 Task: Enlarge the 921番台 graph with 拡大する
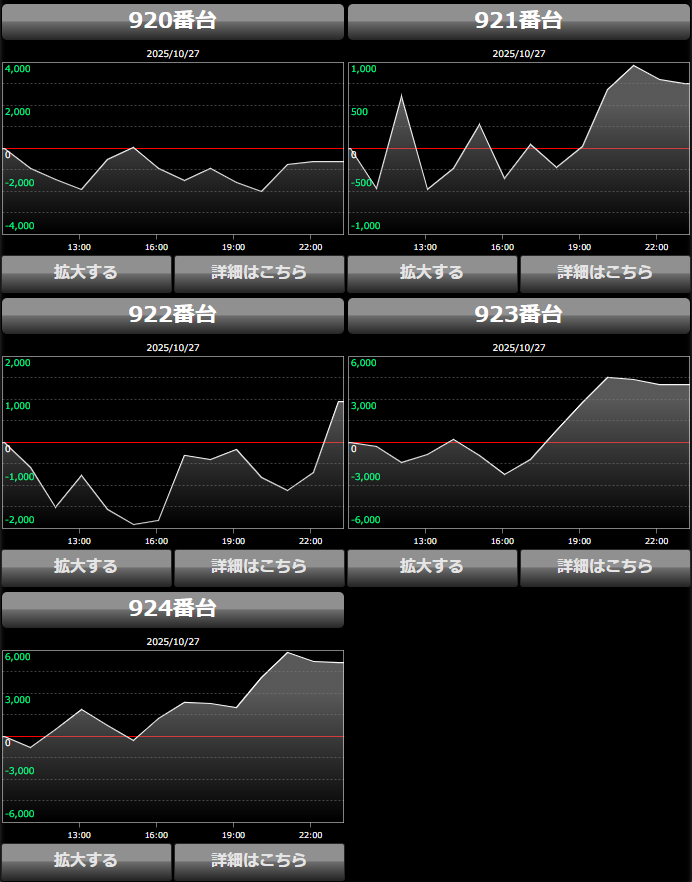[432, 273]
